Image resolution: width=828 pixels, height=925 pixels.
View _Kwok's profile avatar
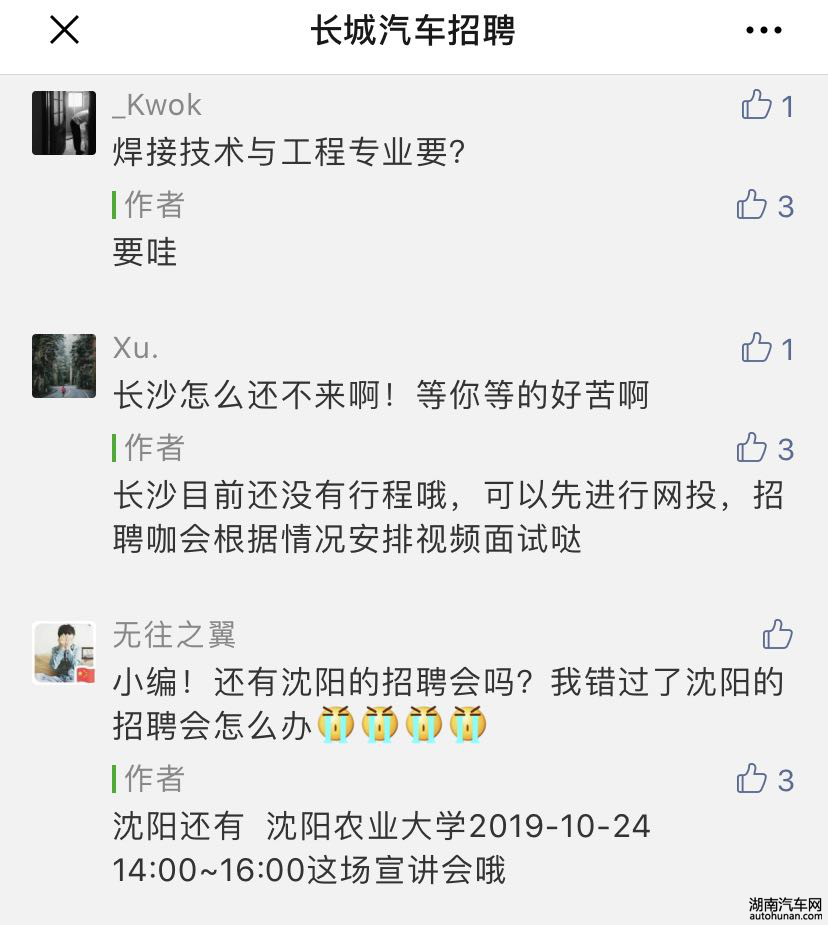click(64, 123)
